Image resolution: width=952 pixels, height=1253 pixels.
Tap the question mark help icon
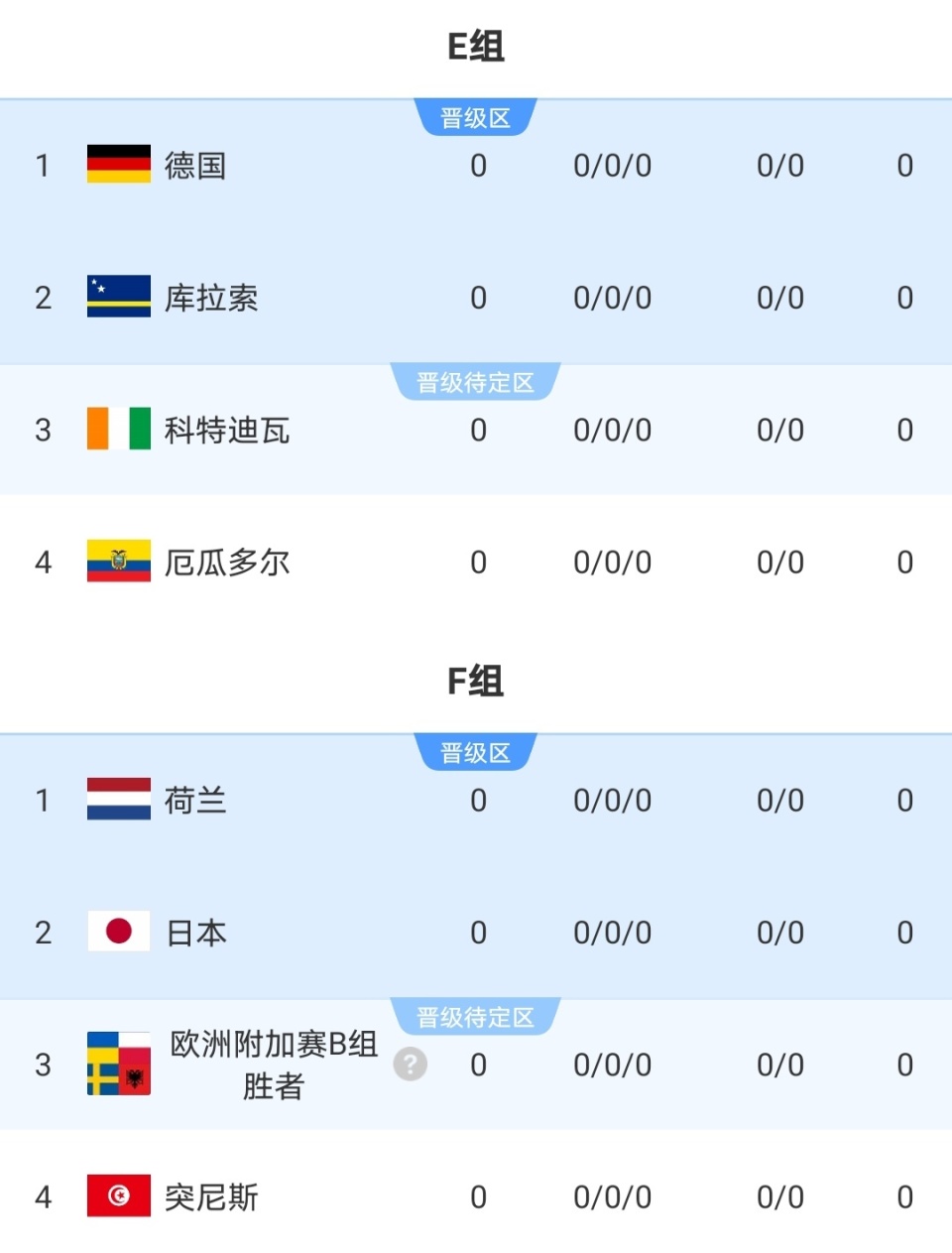[x=411, y=1065]
